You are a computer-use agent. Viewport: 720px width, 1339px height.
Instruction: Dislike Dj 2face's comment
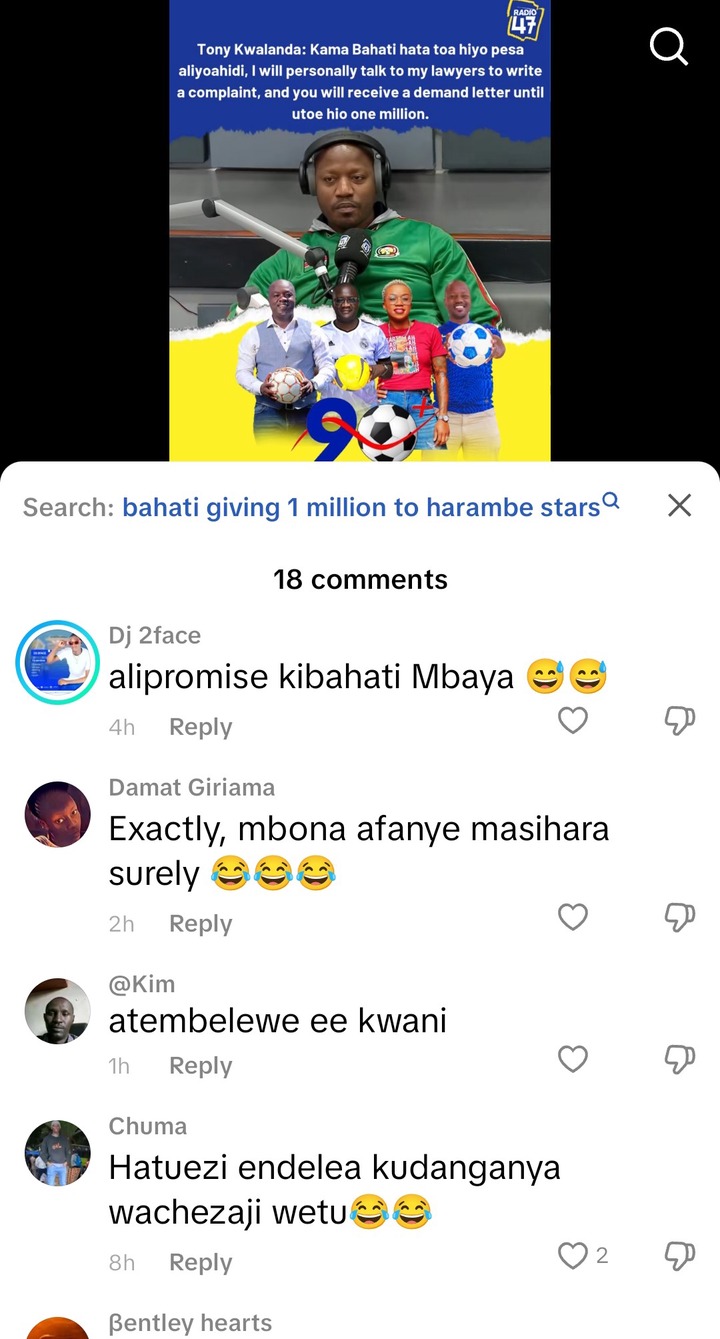tap(679, 720)
